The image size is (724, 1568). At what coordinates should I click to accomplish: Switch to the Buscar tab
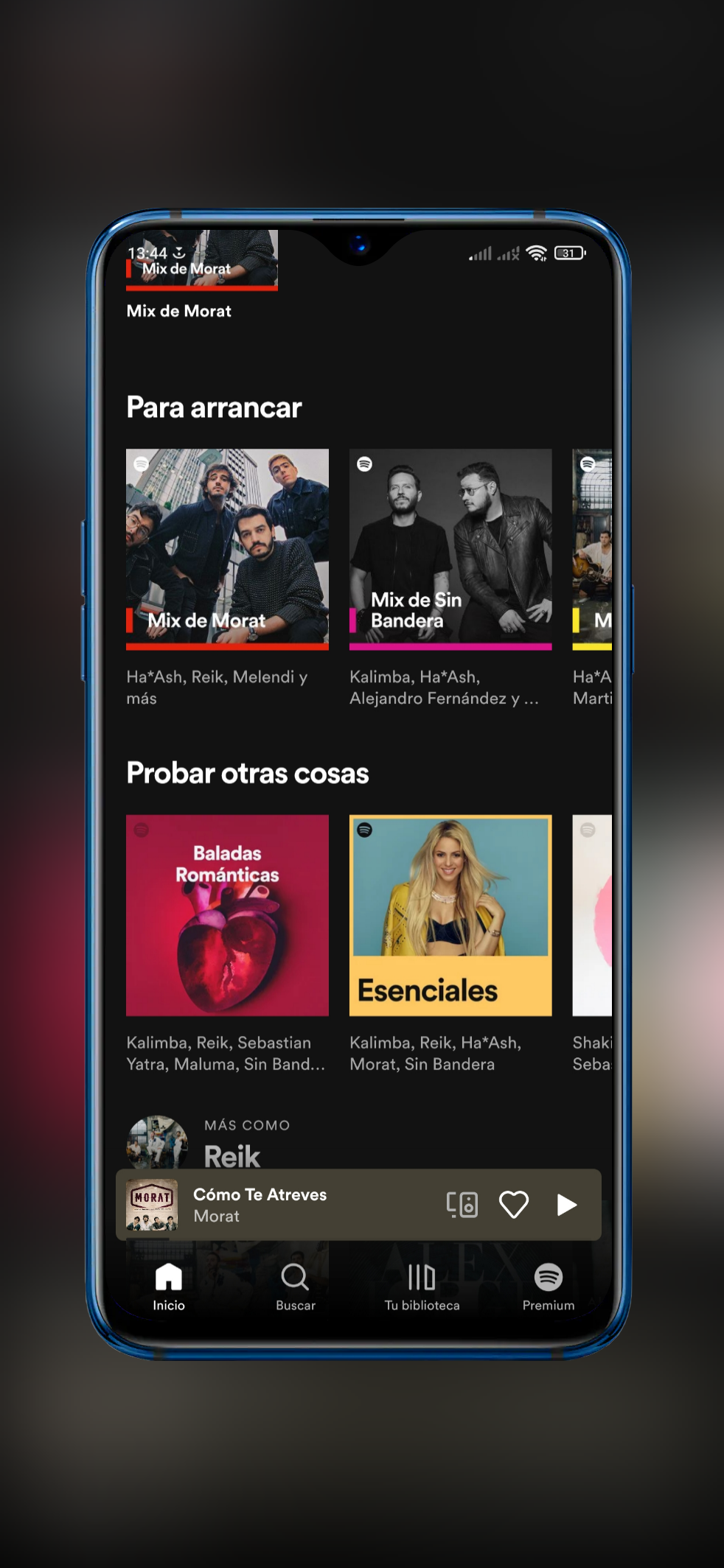[295, 1286]
